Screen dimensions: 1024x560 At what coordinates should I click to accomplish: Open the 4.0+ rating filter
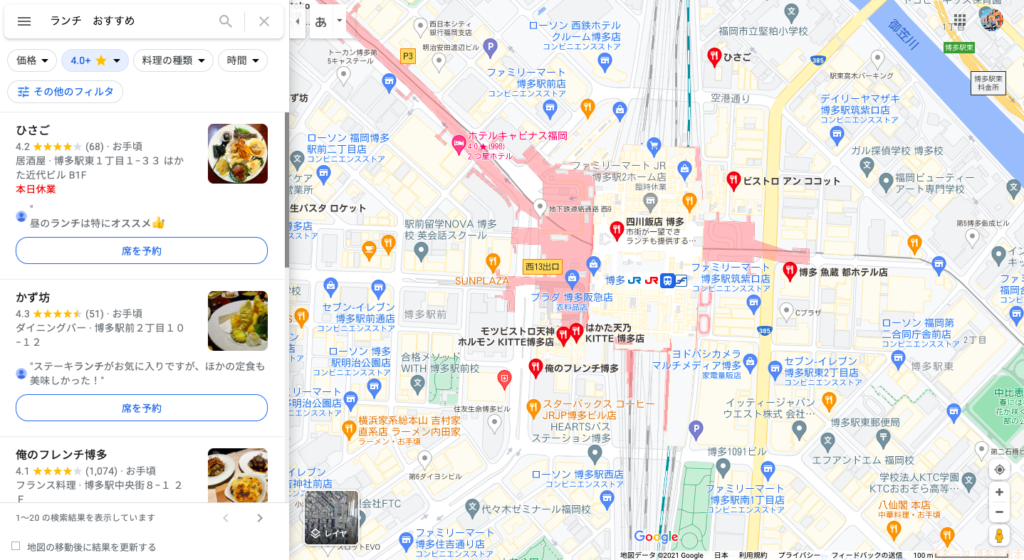click(94, 61)
